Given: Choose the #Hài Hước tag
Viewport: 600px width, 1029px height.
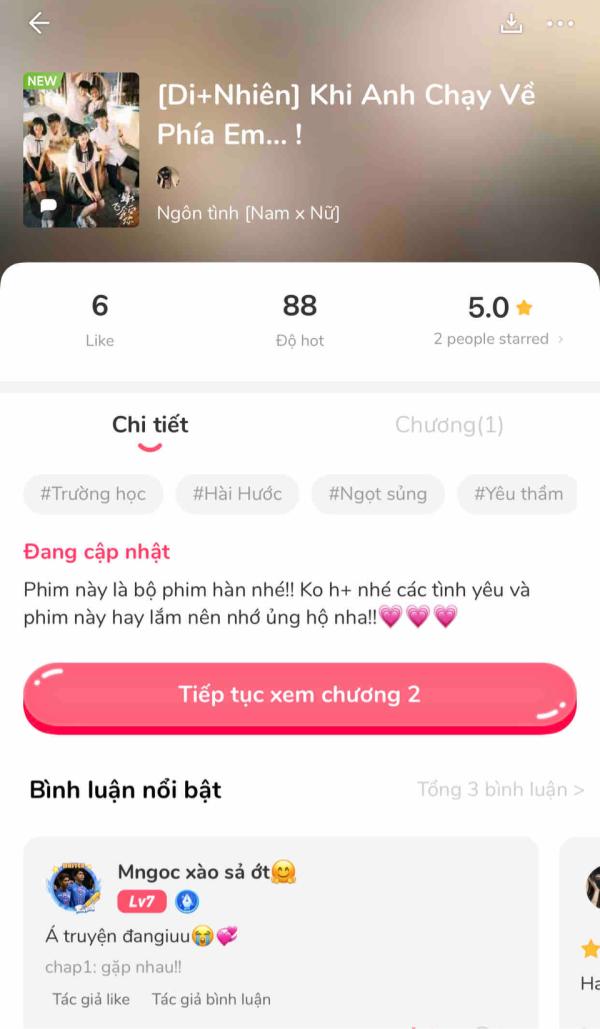Looking at the screenshot, I should coord(237,494).
